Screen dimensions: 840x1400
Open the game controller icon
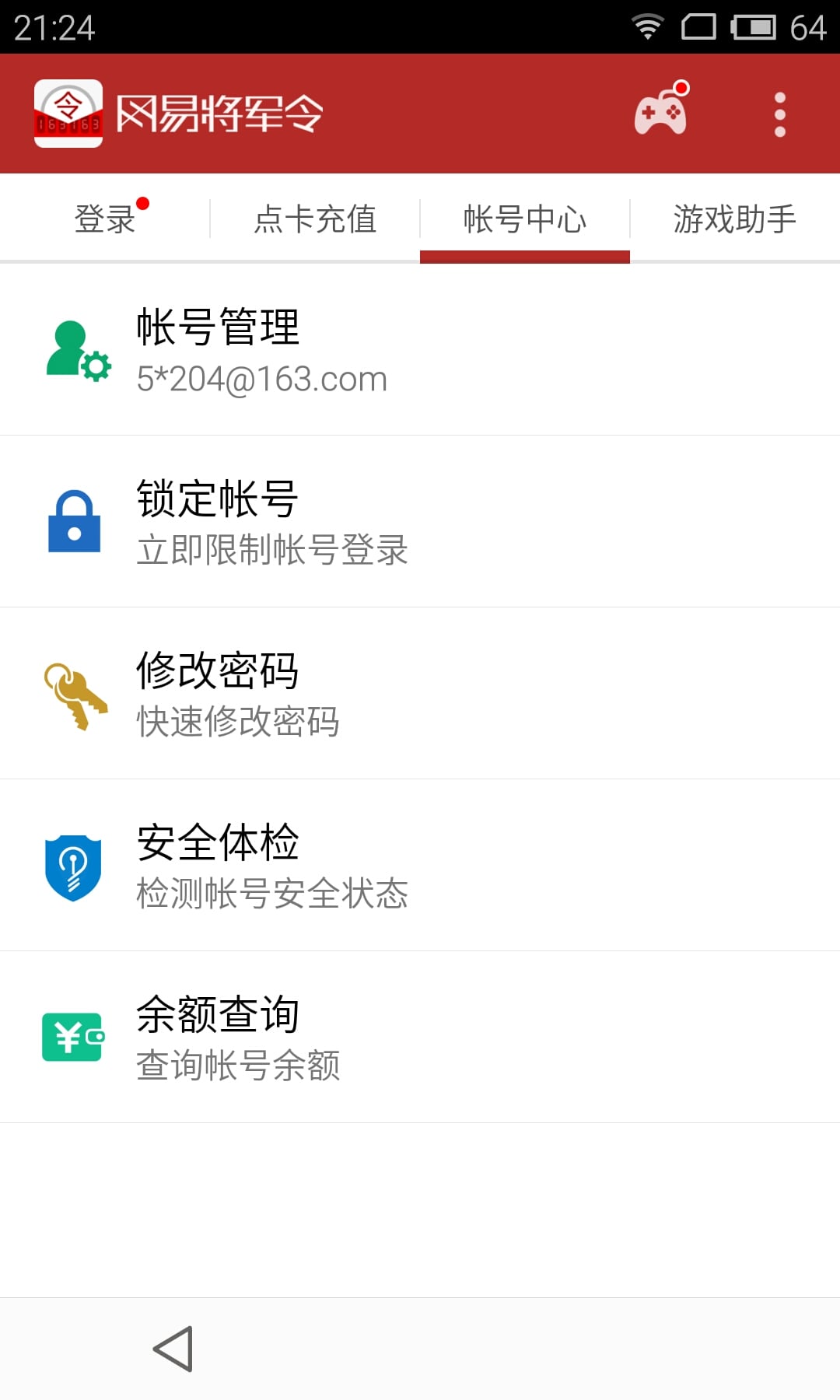click(661, 113)
